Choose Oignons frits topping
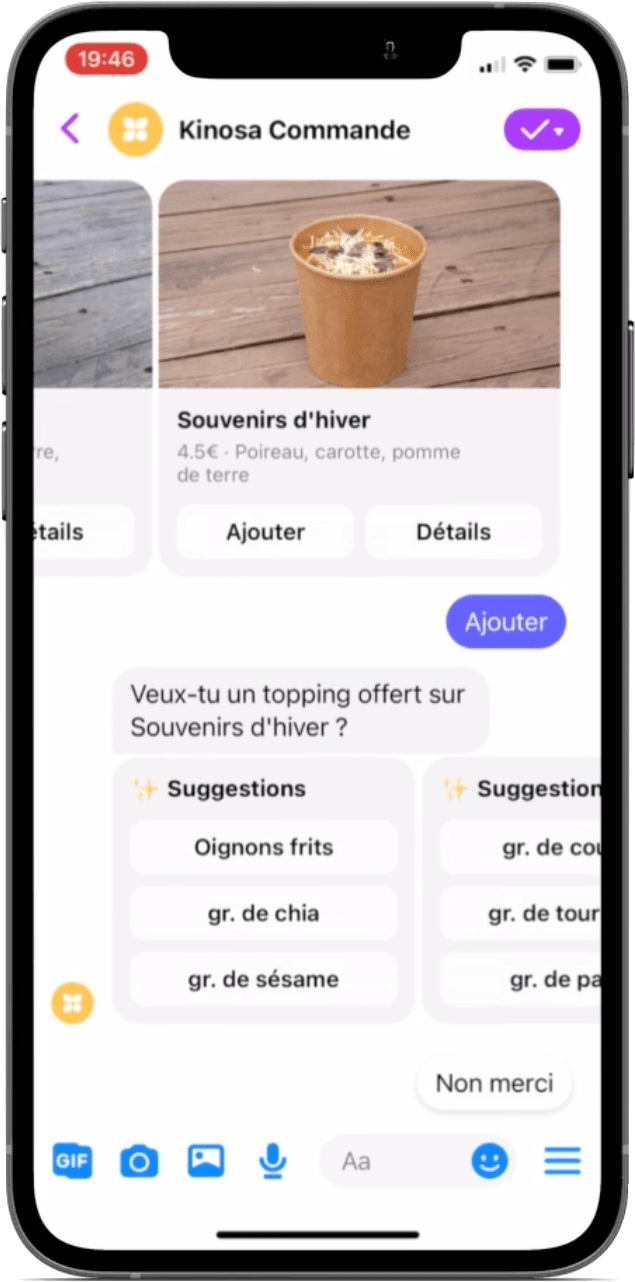 coord(264,848)
